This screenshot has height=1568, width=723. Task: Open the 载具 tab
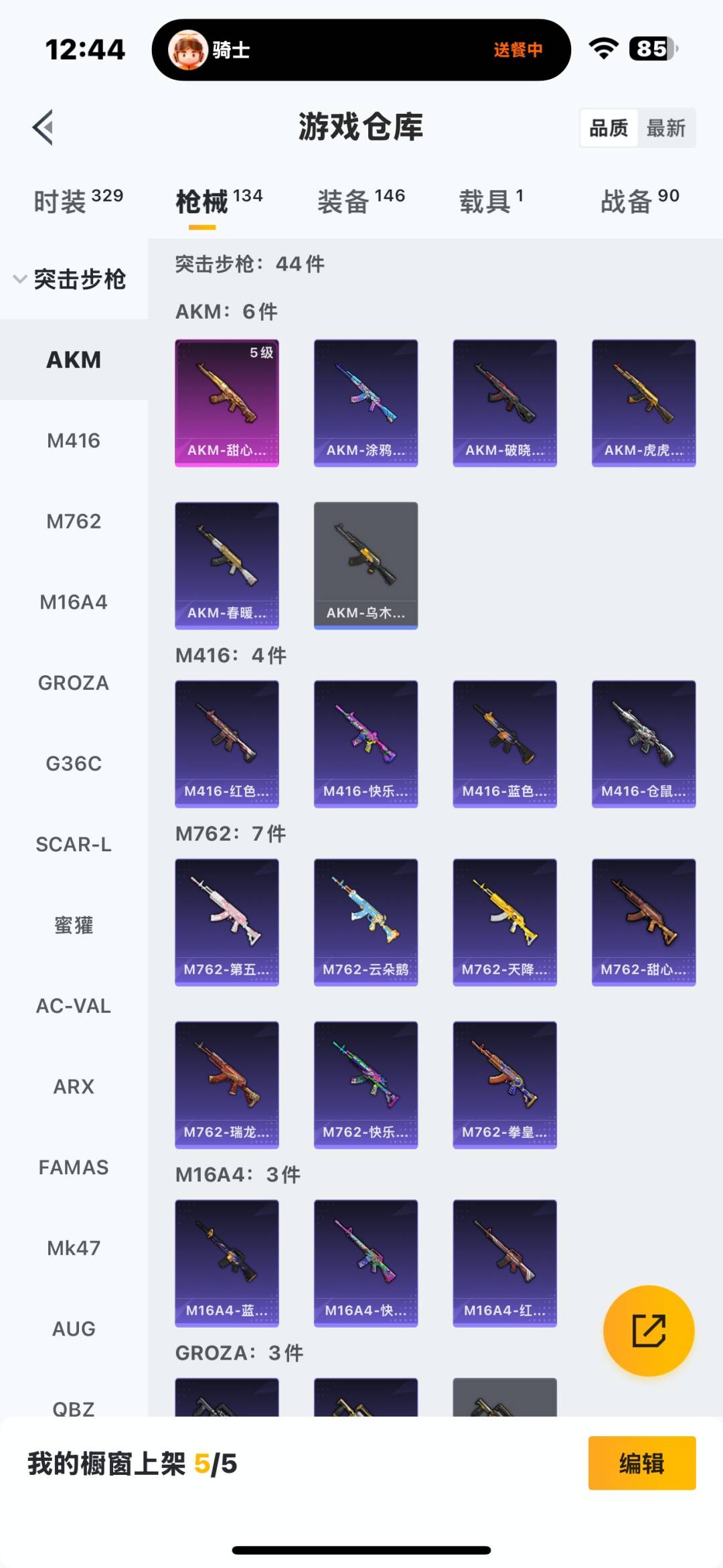point(491,201)
